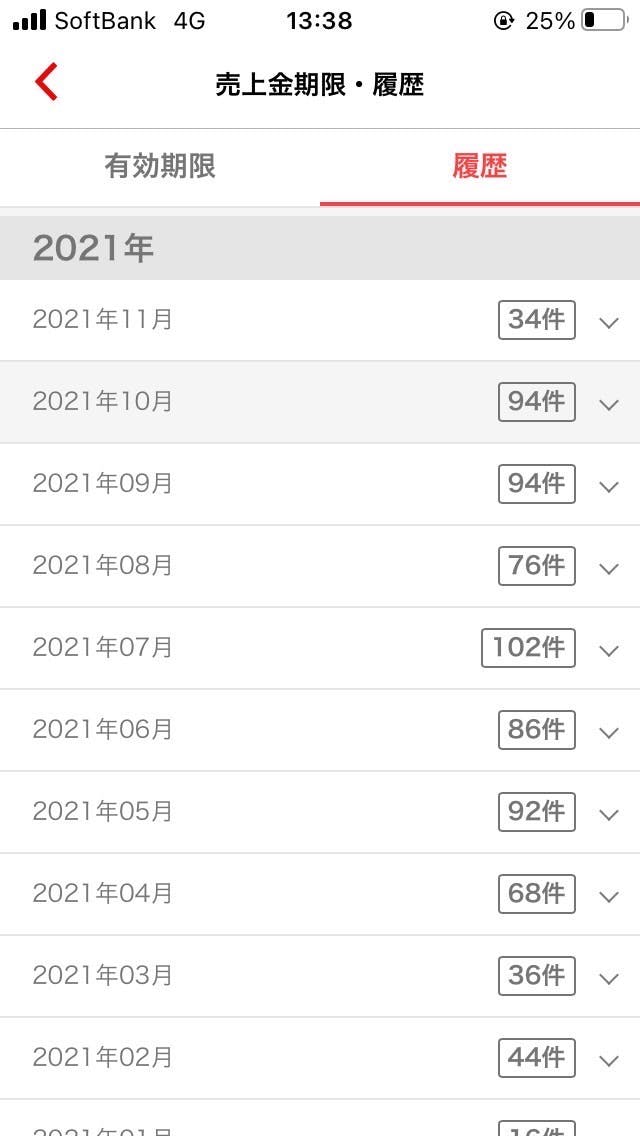640x1136 pixels.
Task: Show 2021年03月 history details
Action: point(608,977)
